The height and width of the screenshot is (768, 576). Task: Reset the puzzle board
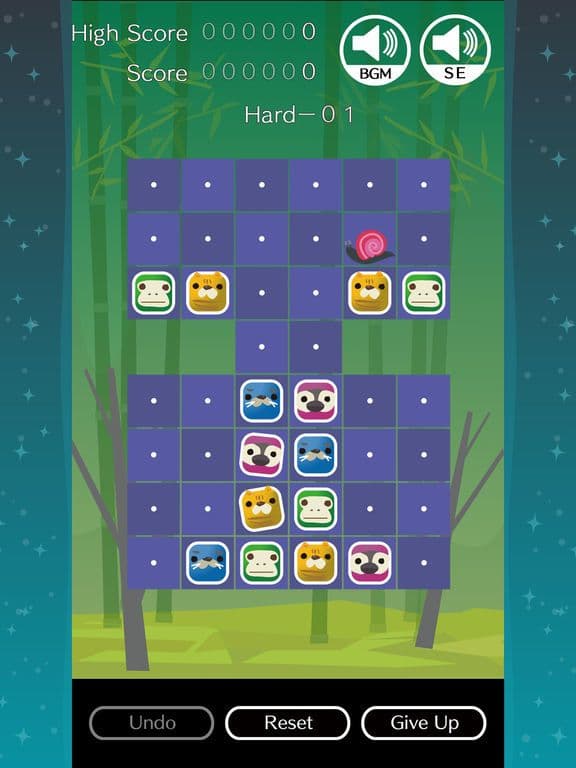288,722
